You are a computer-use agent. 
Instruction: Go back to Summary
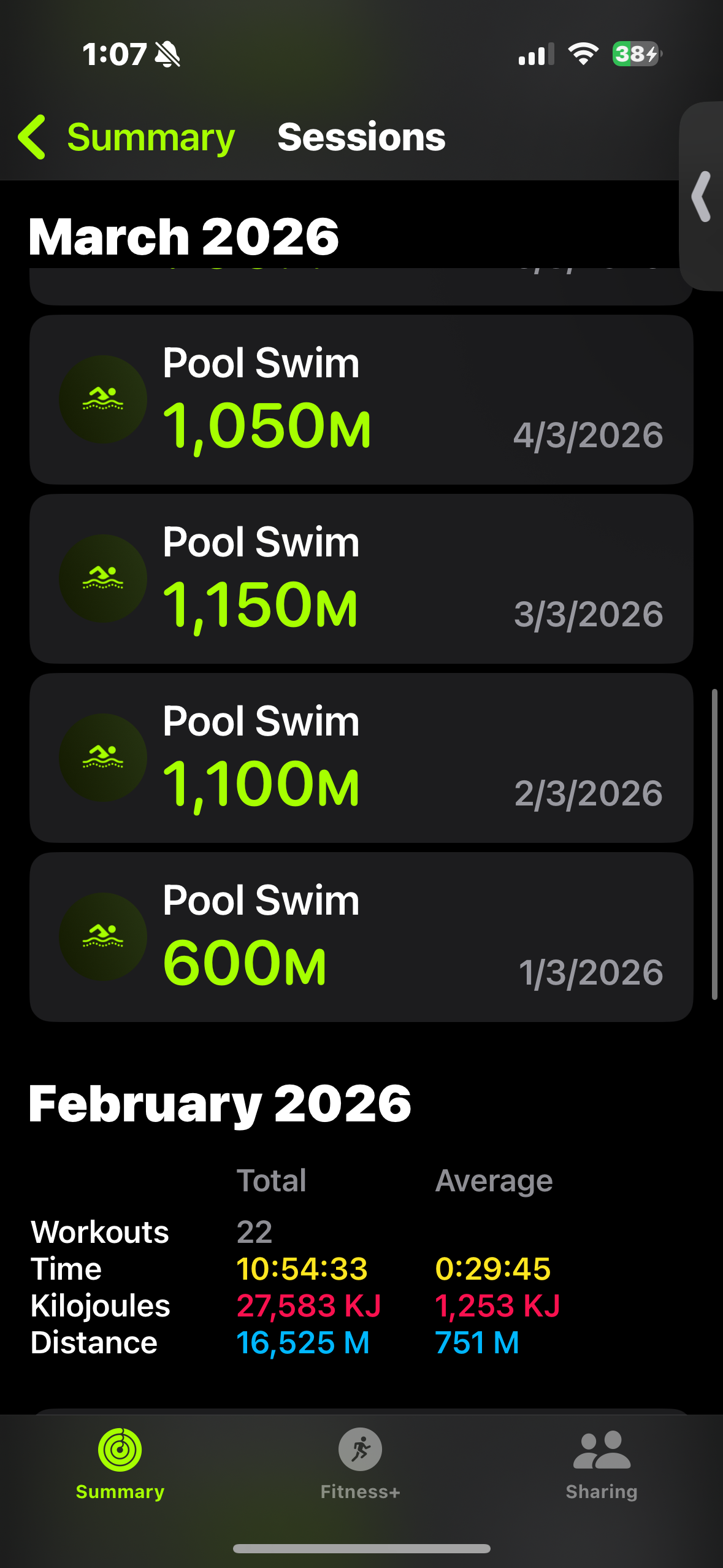[127, 137]
